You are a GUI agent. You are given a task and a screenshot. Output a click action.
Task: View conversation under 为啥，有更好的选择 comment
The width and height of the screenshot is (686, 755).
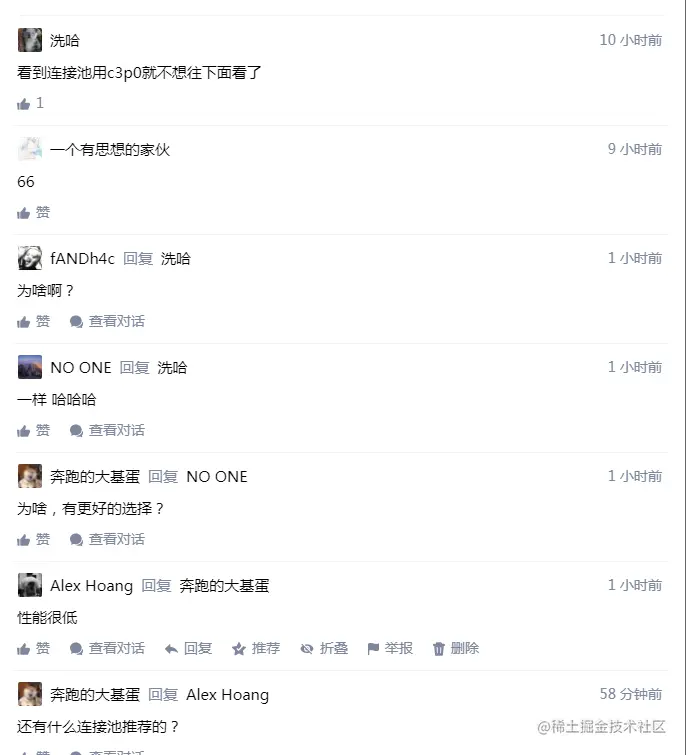click(x=107, y=539)
